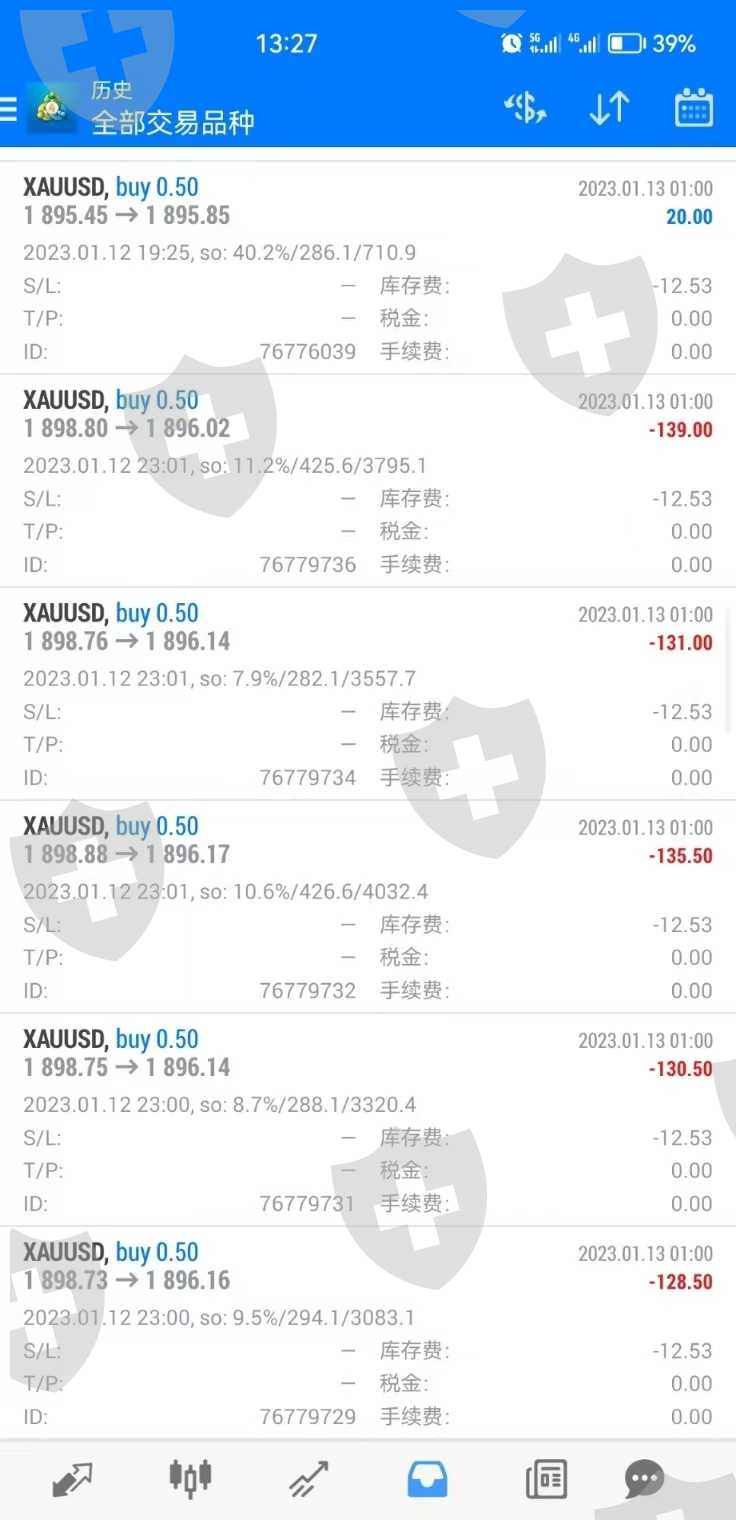Open the hamburger drawer menu
736x1520 pixels.
[8, 108]
